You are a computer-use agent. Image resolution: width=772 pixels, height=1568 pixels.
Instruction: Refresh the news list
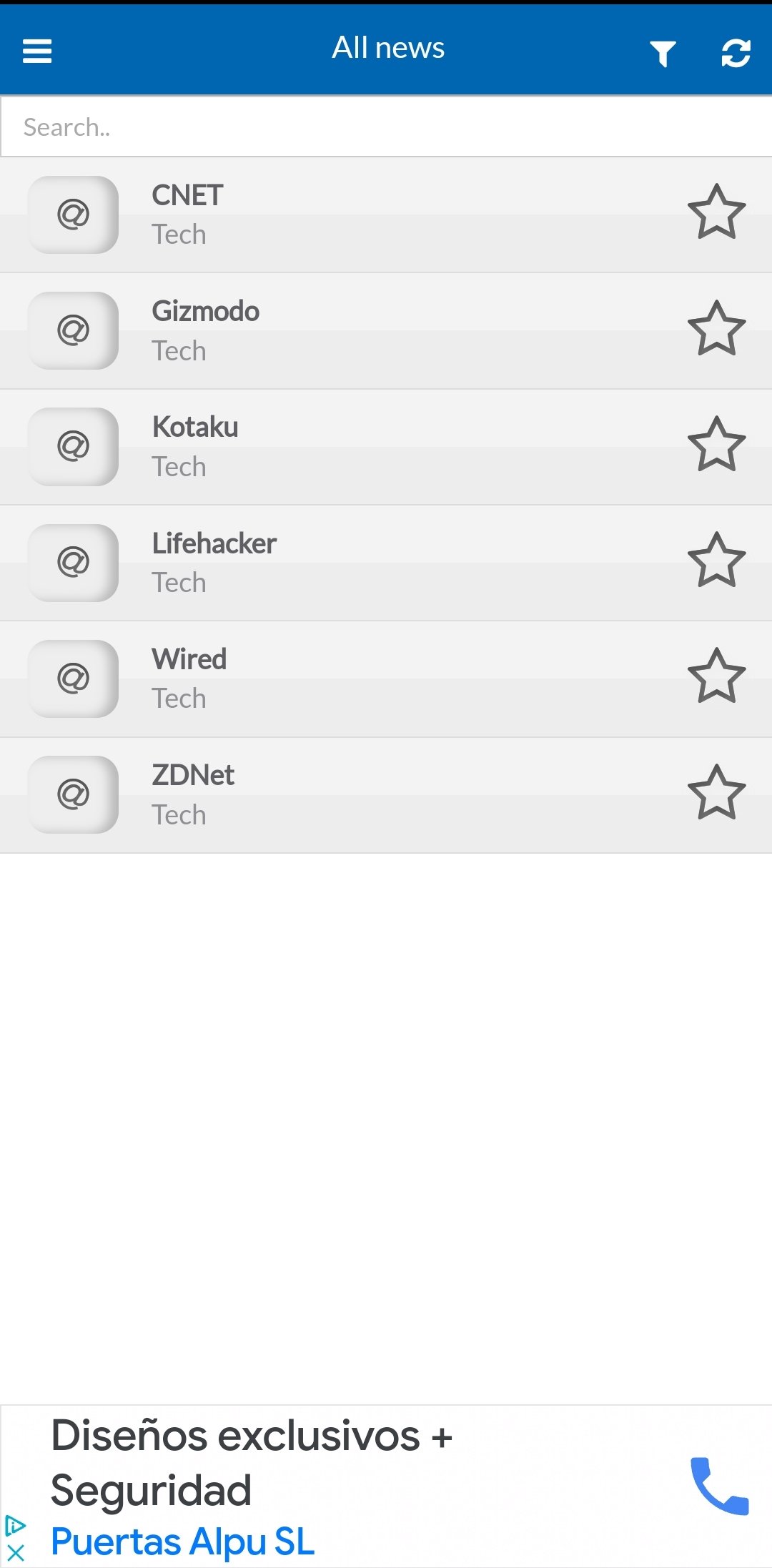point(736,53)
